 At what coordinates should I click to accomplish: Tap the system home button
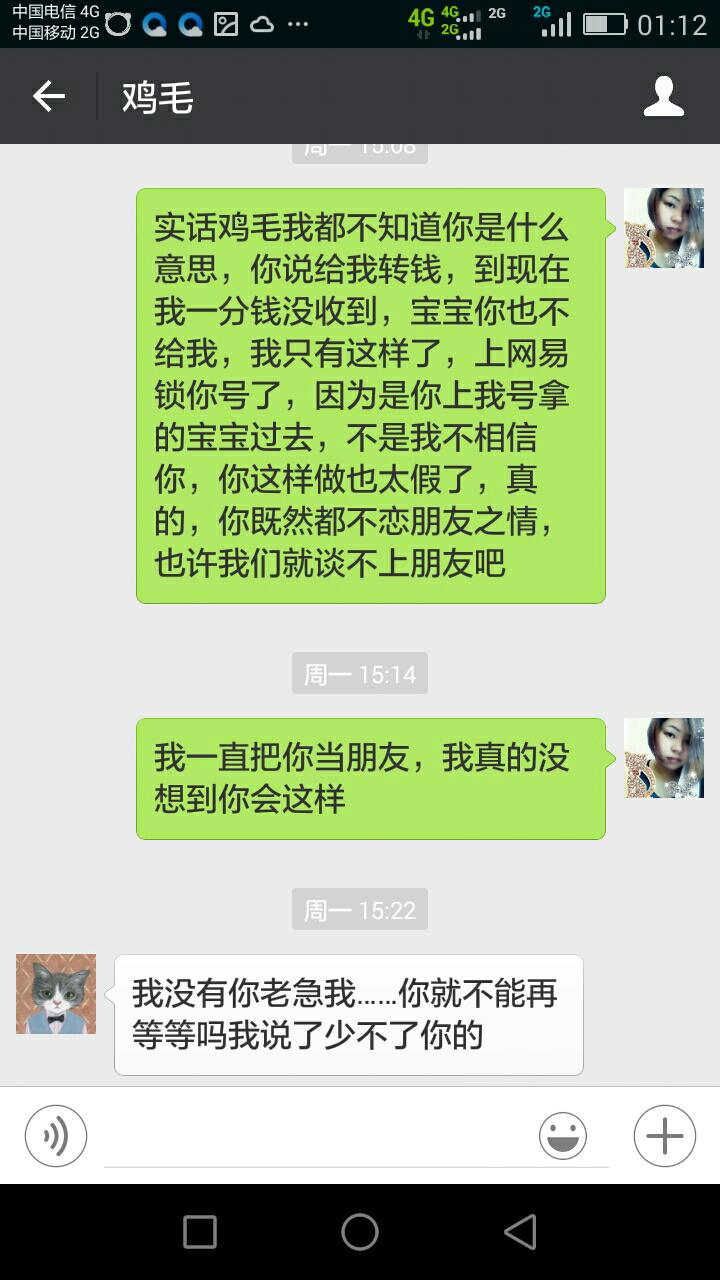(360, 1232)
